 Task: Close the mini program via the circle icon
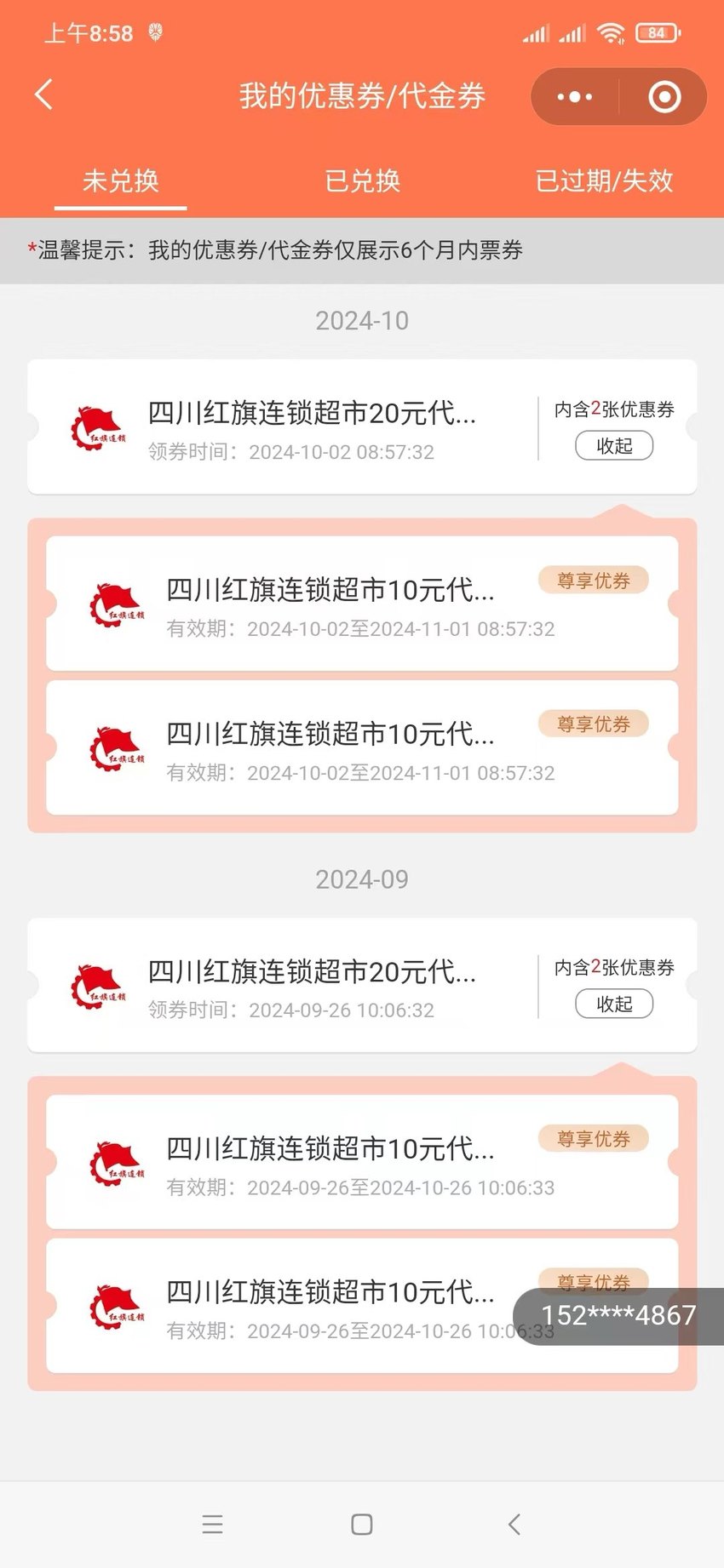[664, 97]
